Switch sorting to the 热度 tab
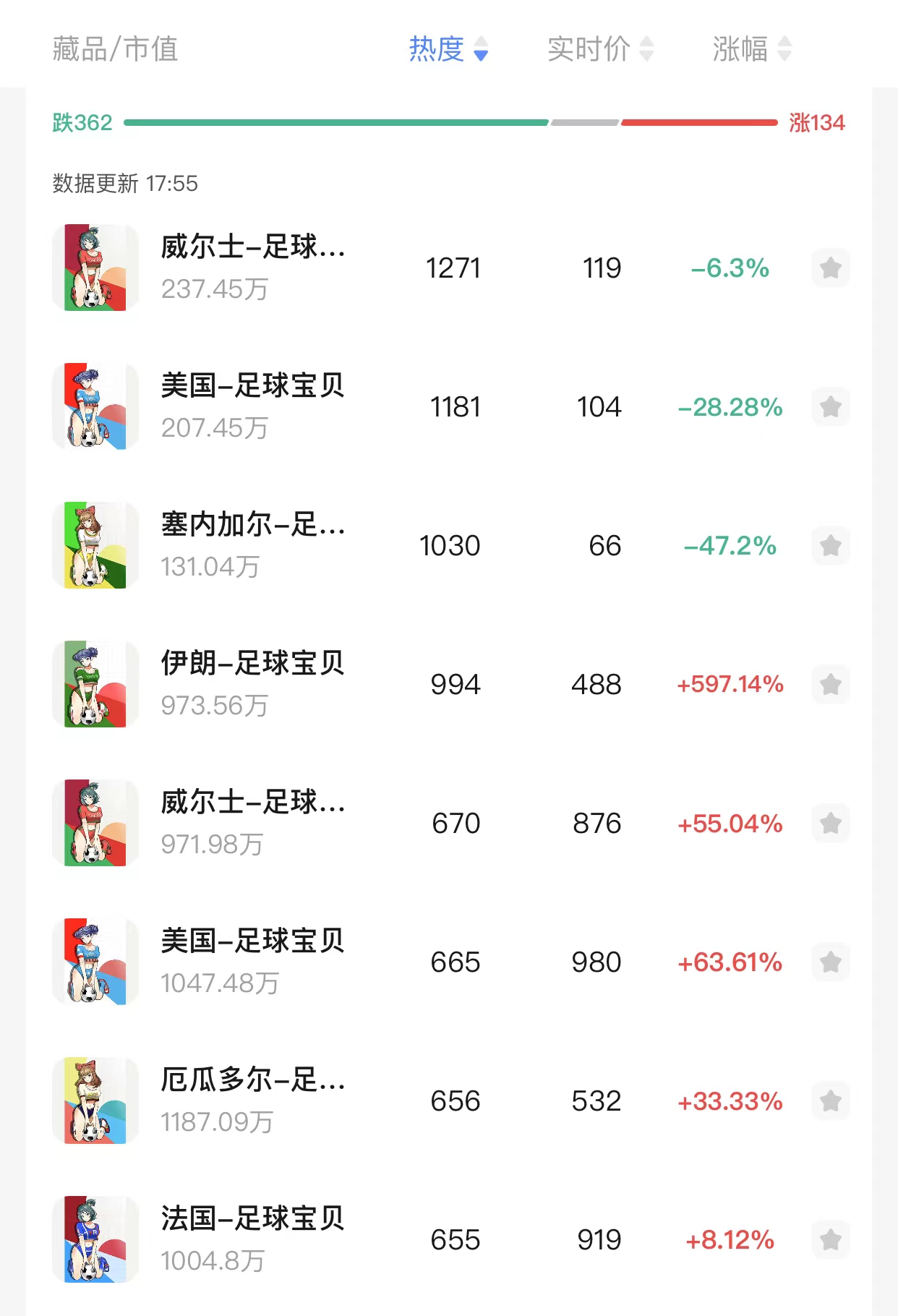Image resolution: width=898 pixels, height=1316 pixels. pyautogui.click(x=435, y=50)
